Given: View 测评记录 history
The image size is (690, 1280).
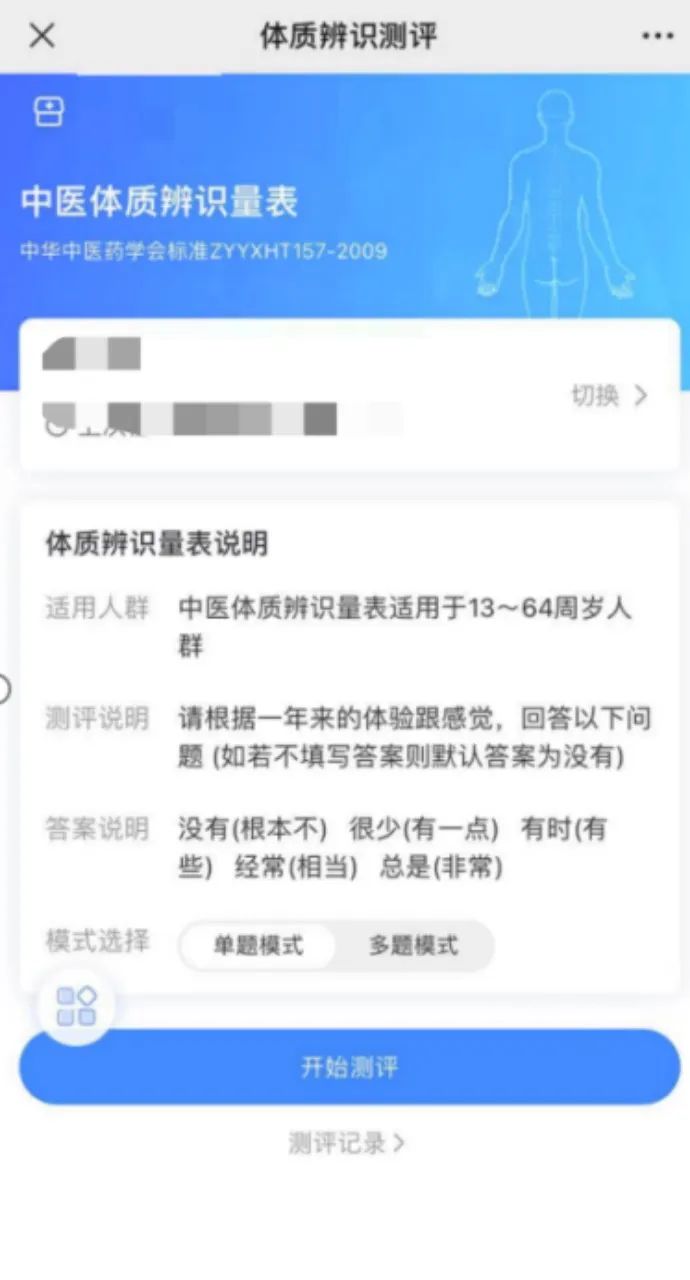Looking at the screenshot, I should 346,1143.
